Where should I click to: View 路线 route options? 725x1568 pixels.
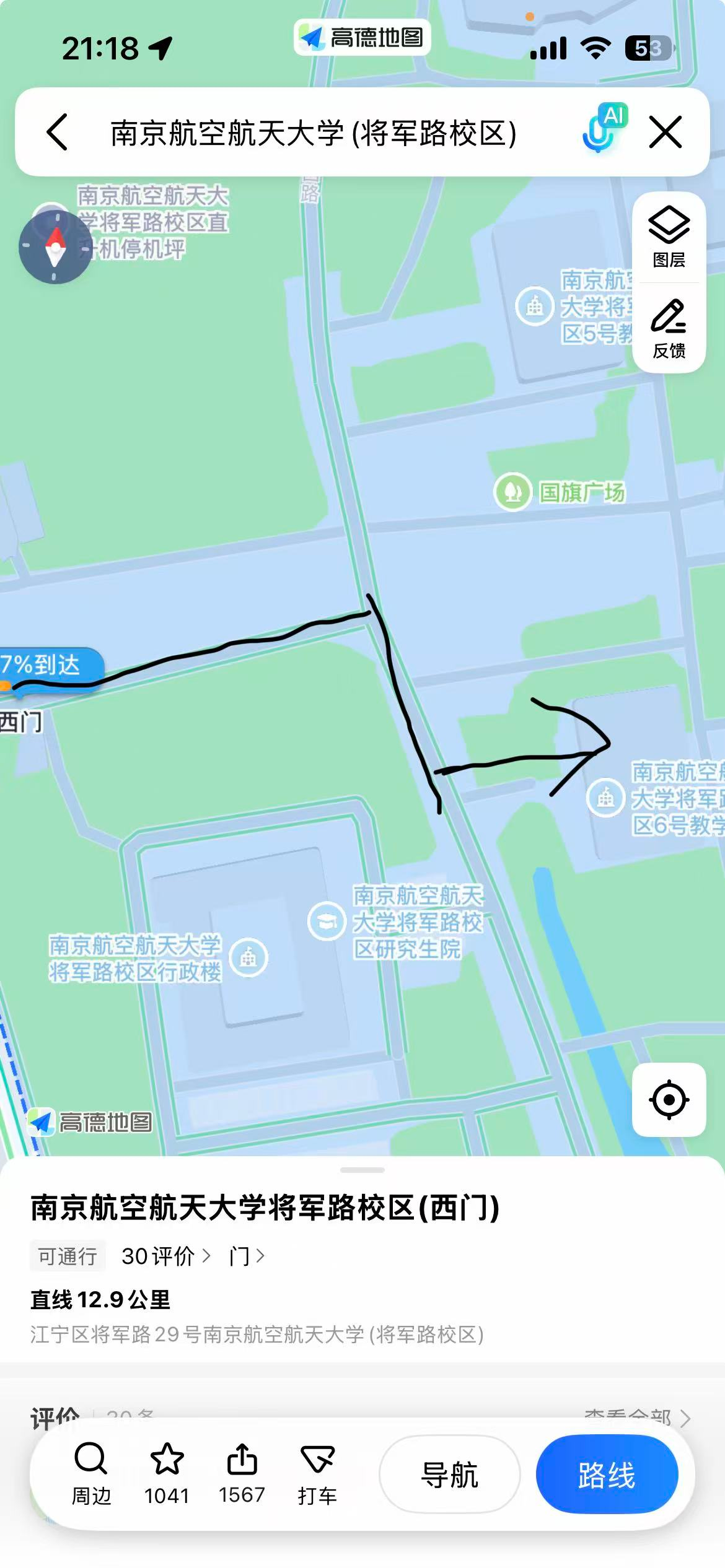(x=607, y=1474)
